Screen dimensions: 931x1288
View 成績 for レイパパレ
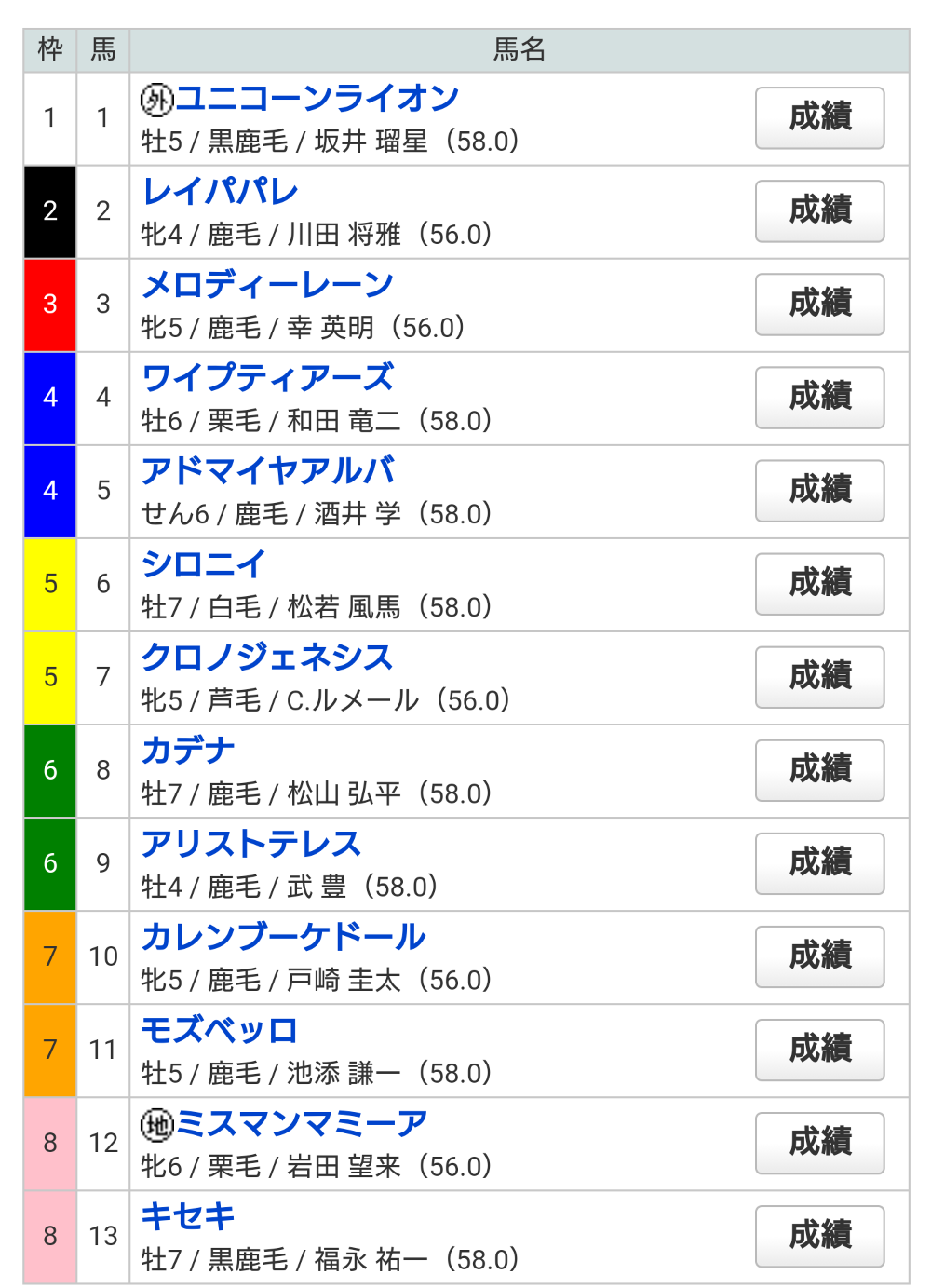coord(819,211)
